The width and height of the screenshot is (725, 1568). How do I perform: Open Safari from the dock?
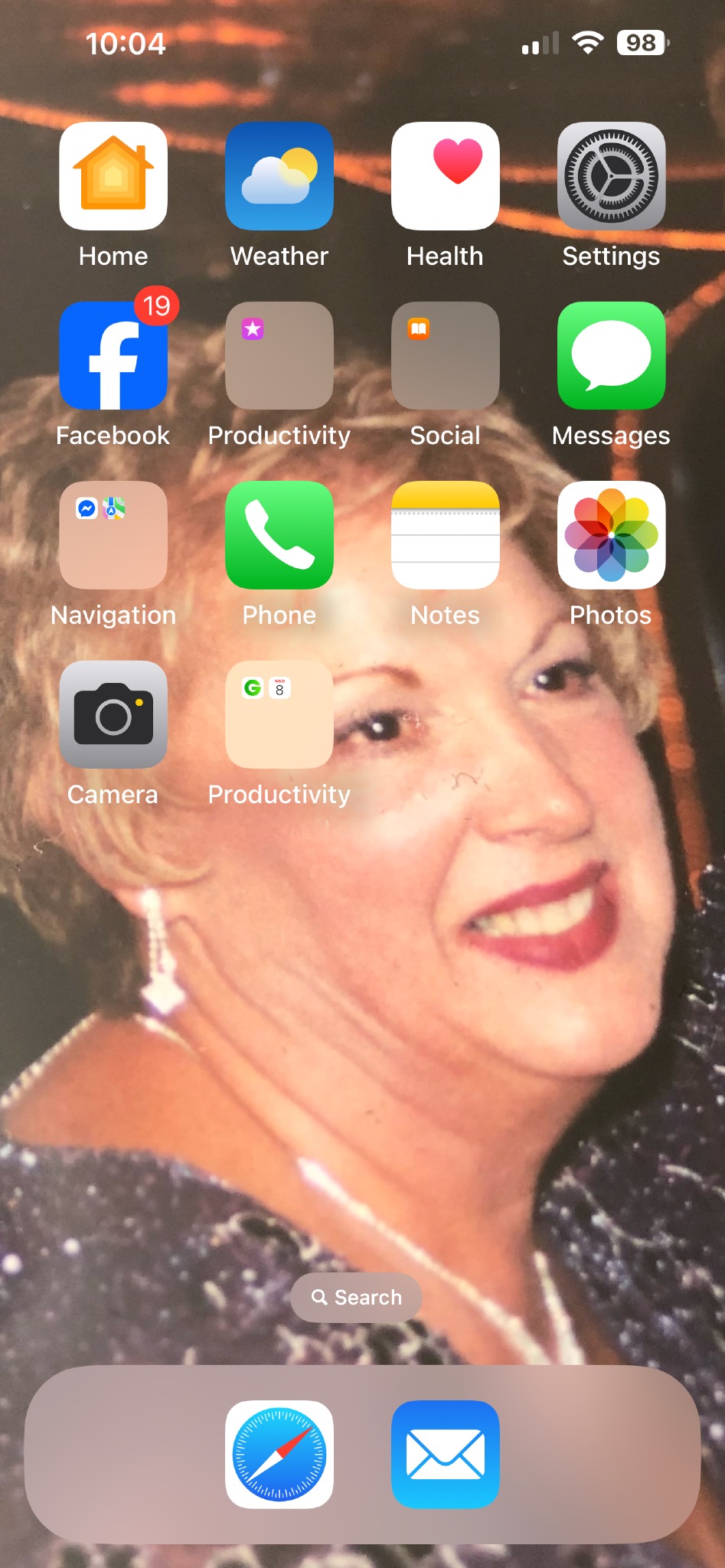point(279,1455)
